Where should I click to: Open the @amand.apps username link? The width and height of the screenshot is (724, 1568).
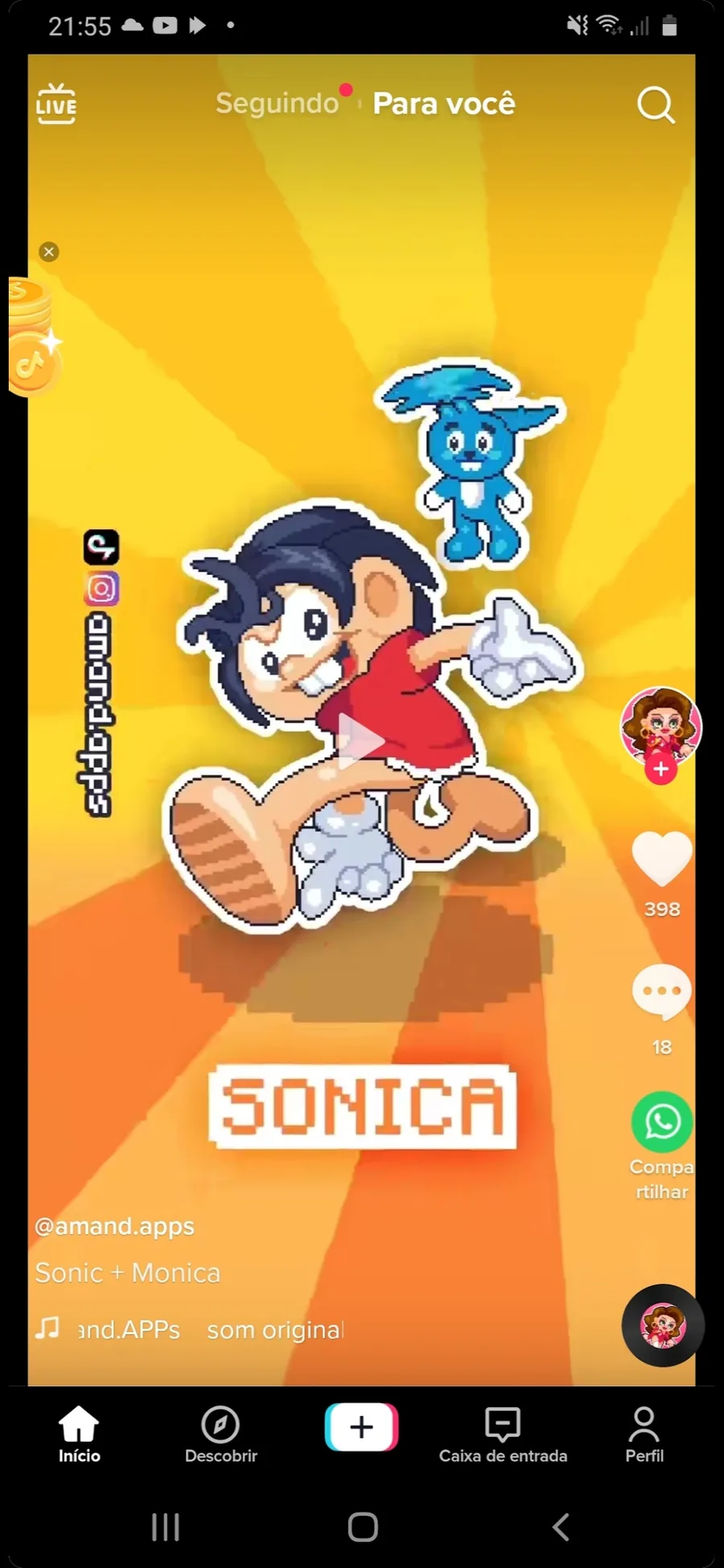114,1226
